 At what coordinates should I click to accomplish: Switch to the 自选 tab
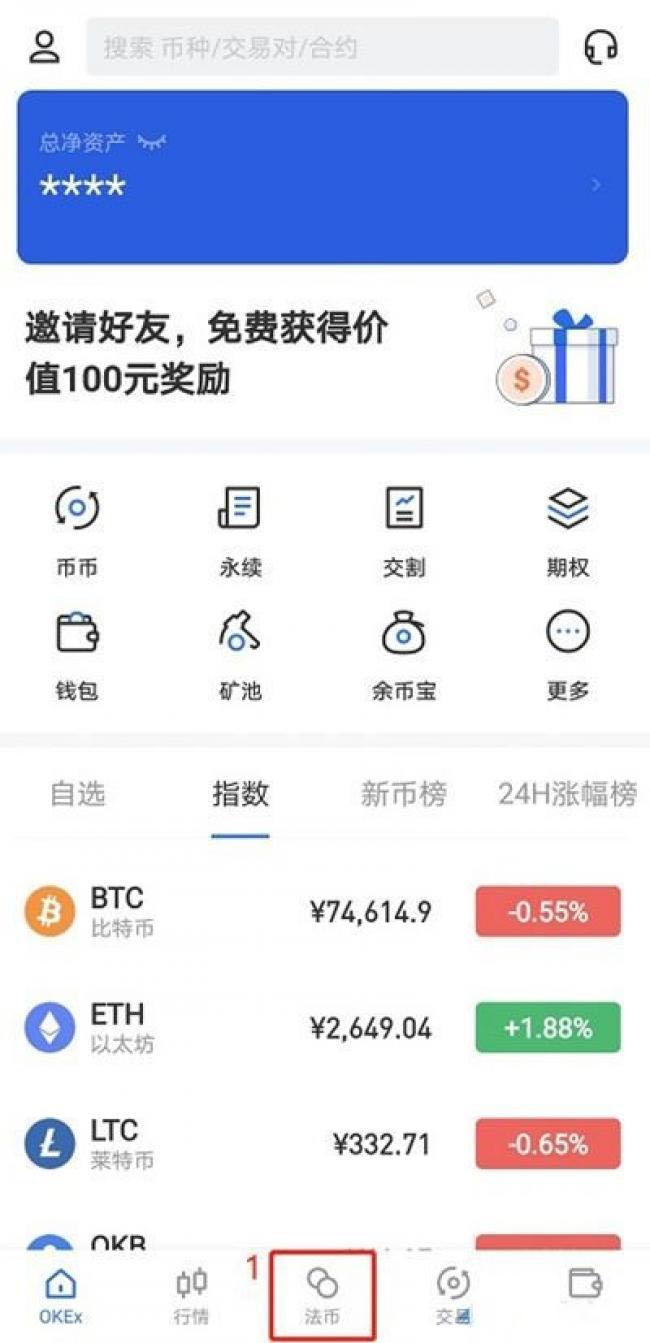pos(78,795)
